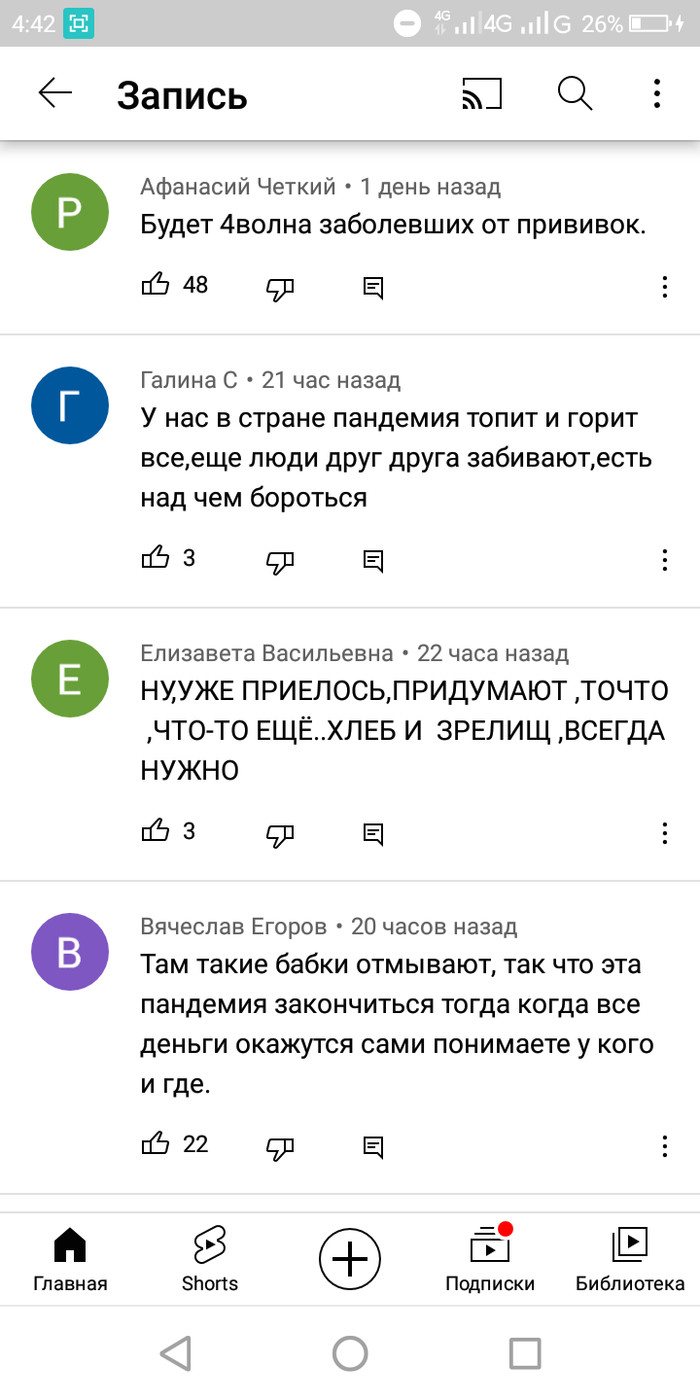The height and width of the screenshot is (1400, 700).
Task: Tap the create plus button
Action: pos(350,1256)
